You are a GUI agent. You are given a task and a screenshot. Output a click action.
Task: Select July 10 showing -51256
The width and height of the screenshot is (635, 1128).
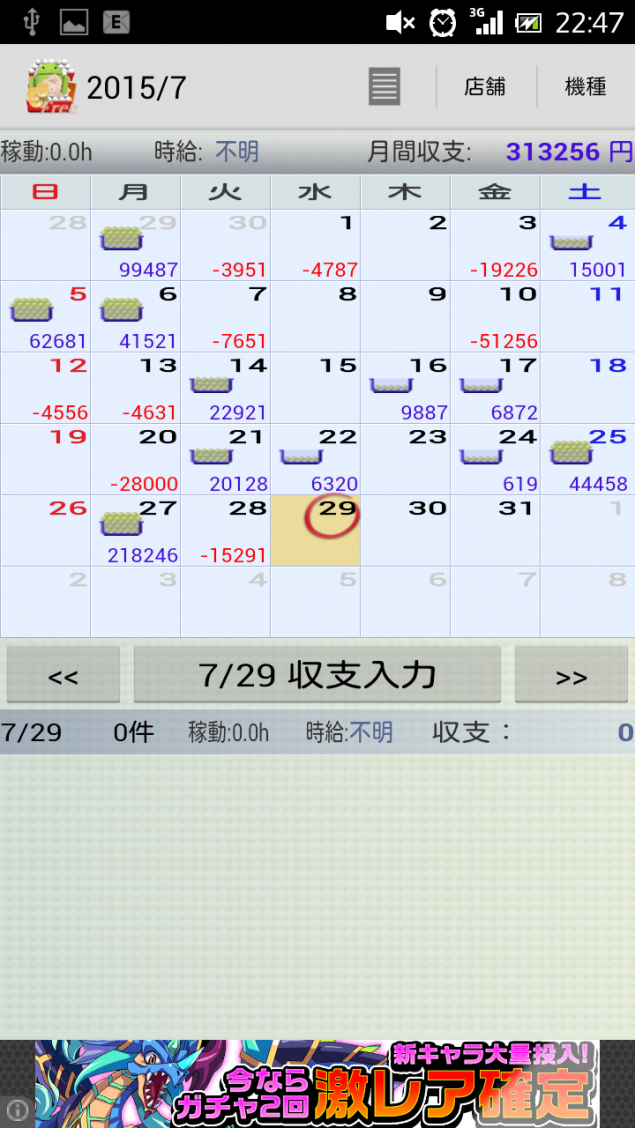coord(496,316)
